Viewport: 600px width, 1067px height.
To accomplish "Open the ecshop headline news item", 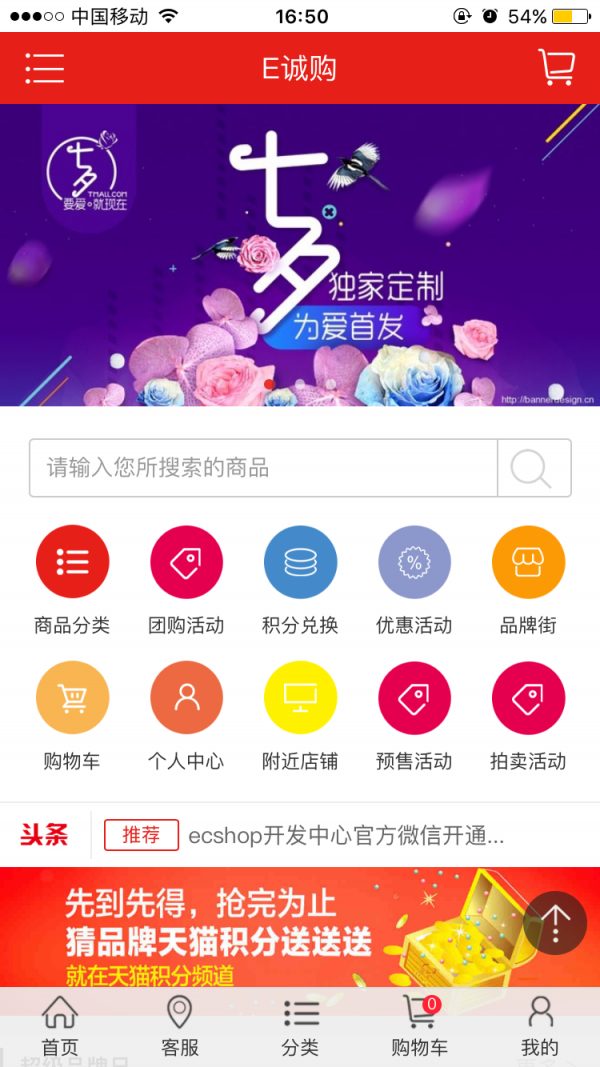I will click(346, 836).
